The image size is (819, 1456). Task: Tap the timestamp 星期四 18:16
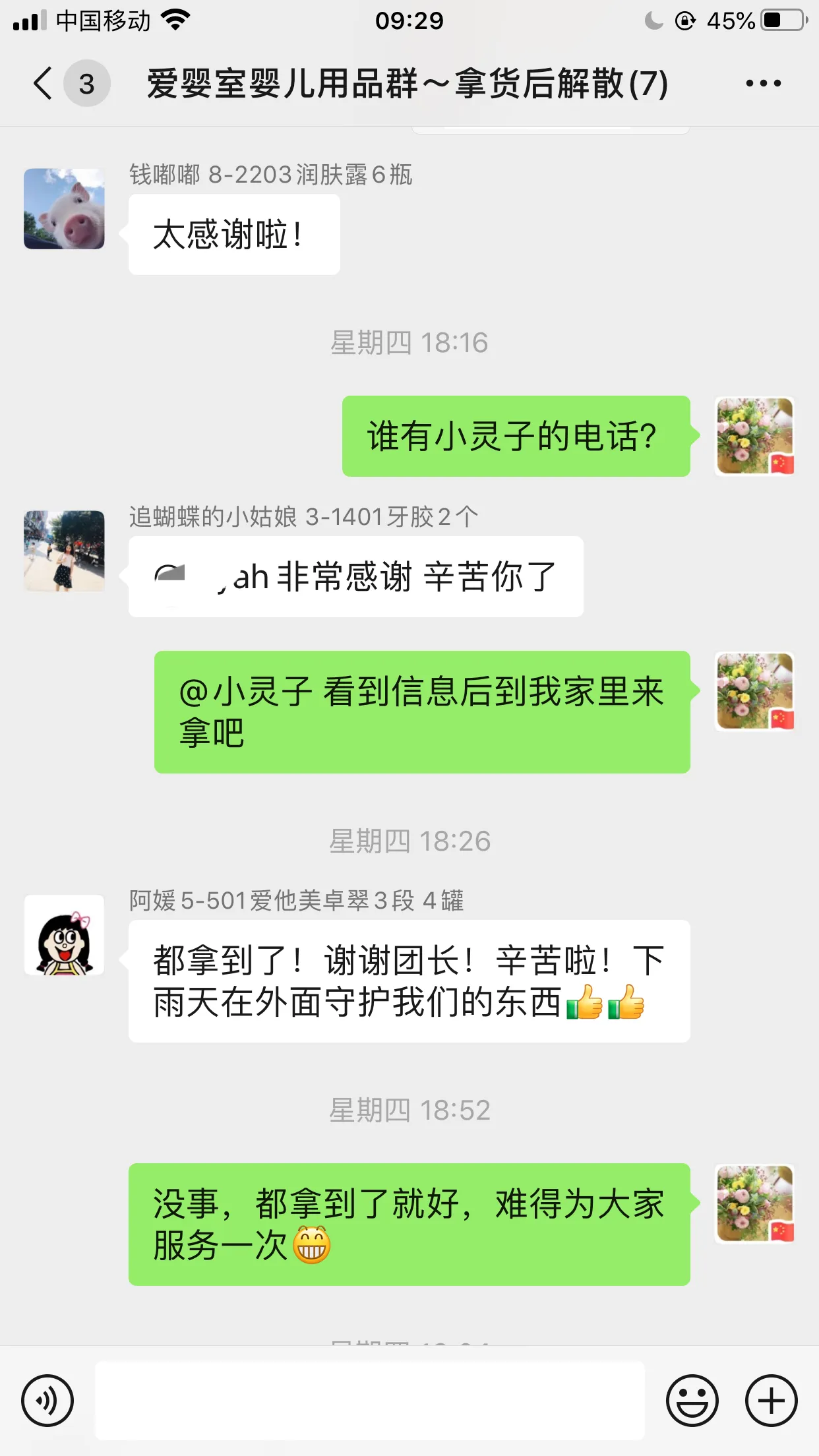pyautogui.click(x=409, y=342)
